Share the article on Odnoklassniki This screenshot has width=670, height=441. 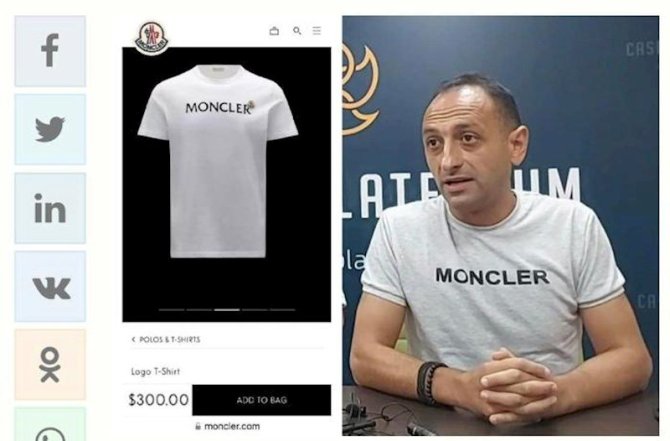(50, 365)
